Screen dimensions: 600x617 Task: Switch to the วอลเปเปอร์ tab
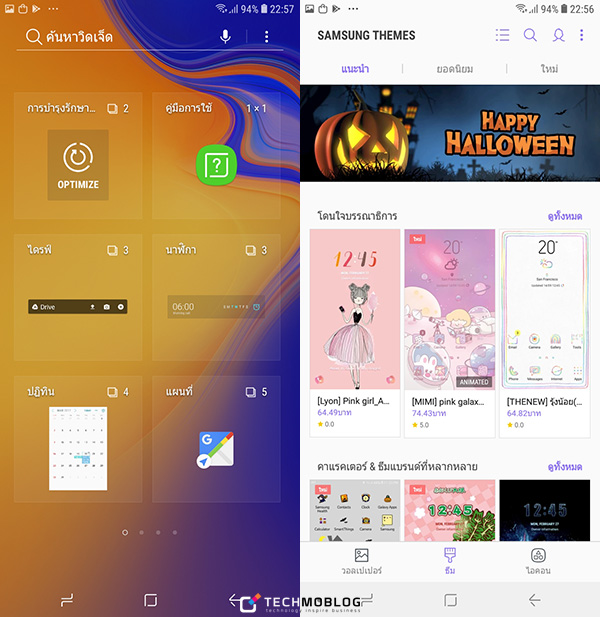pyautogui.click(x=362, y=561)
